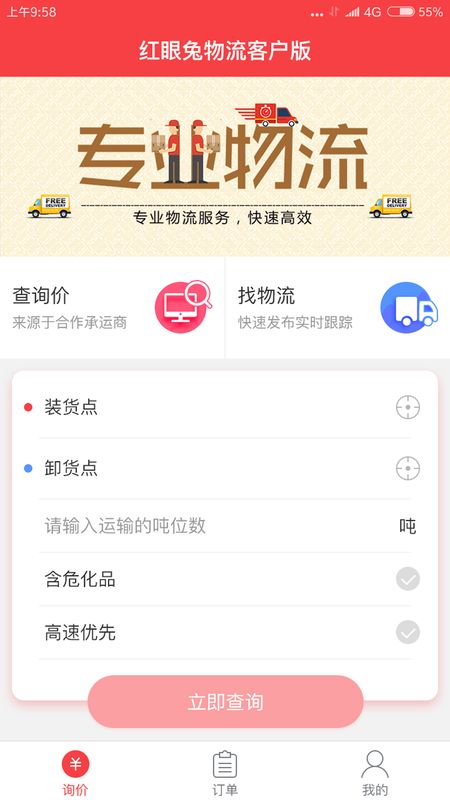Screen dimensions: 450x800
Task: Select the 卸货点 unloading point row
Action: click(x=224, y=468)
